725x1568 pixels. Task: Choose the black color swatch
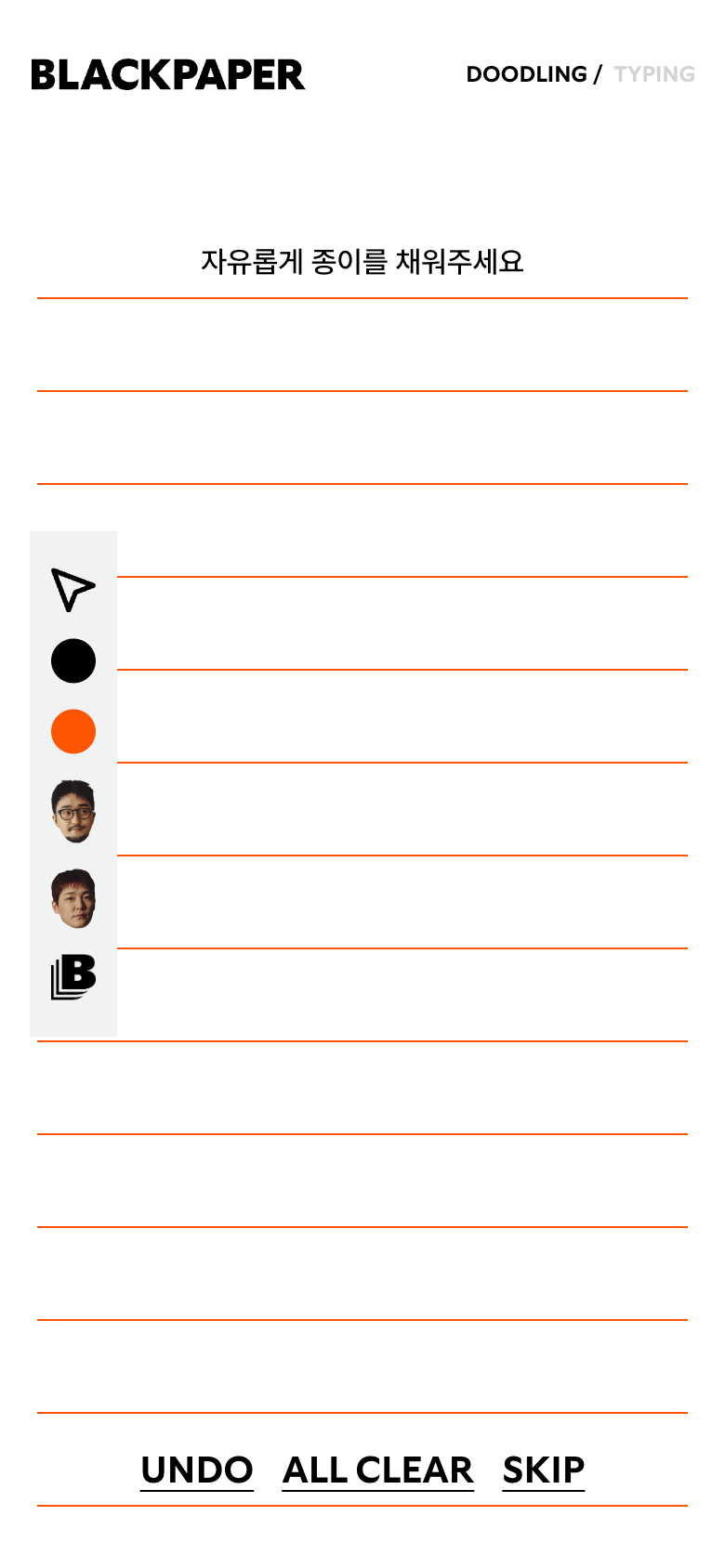(73, 660)
